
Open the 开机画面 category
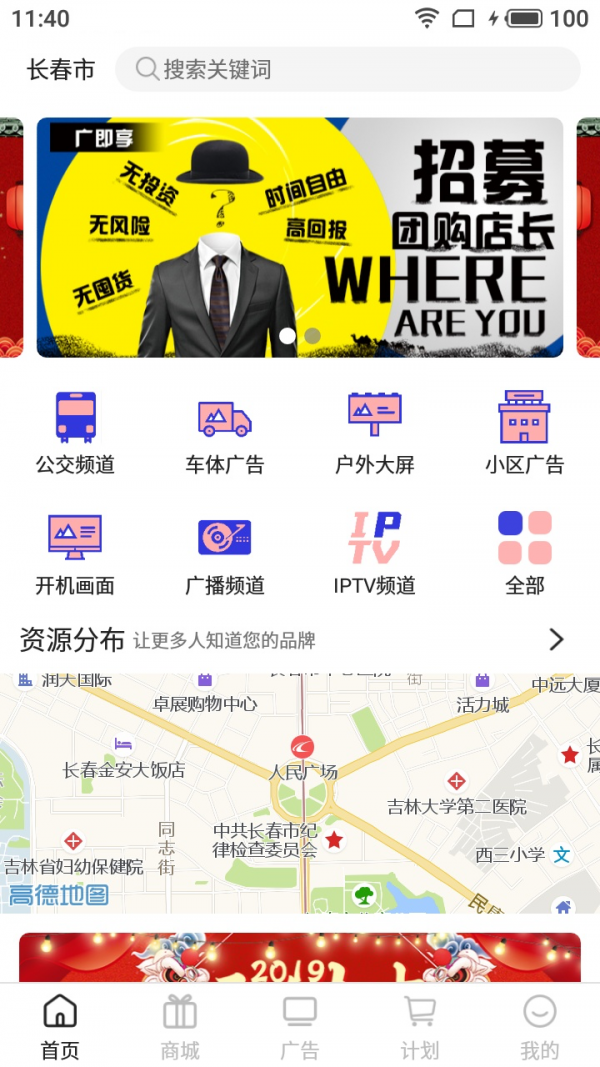coord(76,553)
